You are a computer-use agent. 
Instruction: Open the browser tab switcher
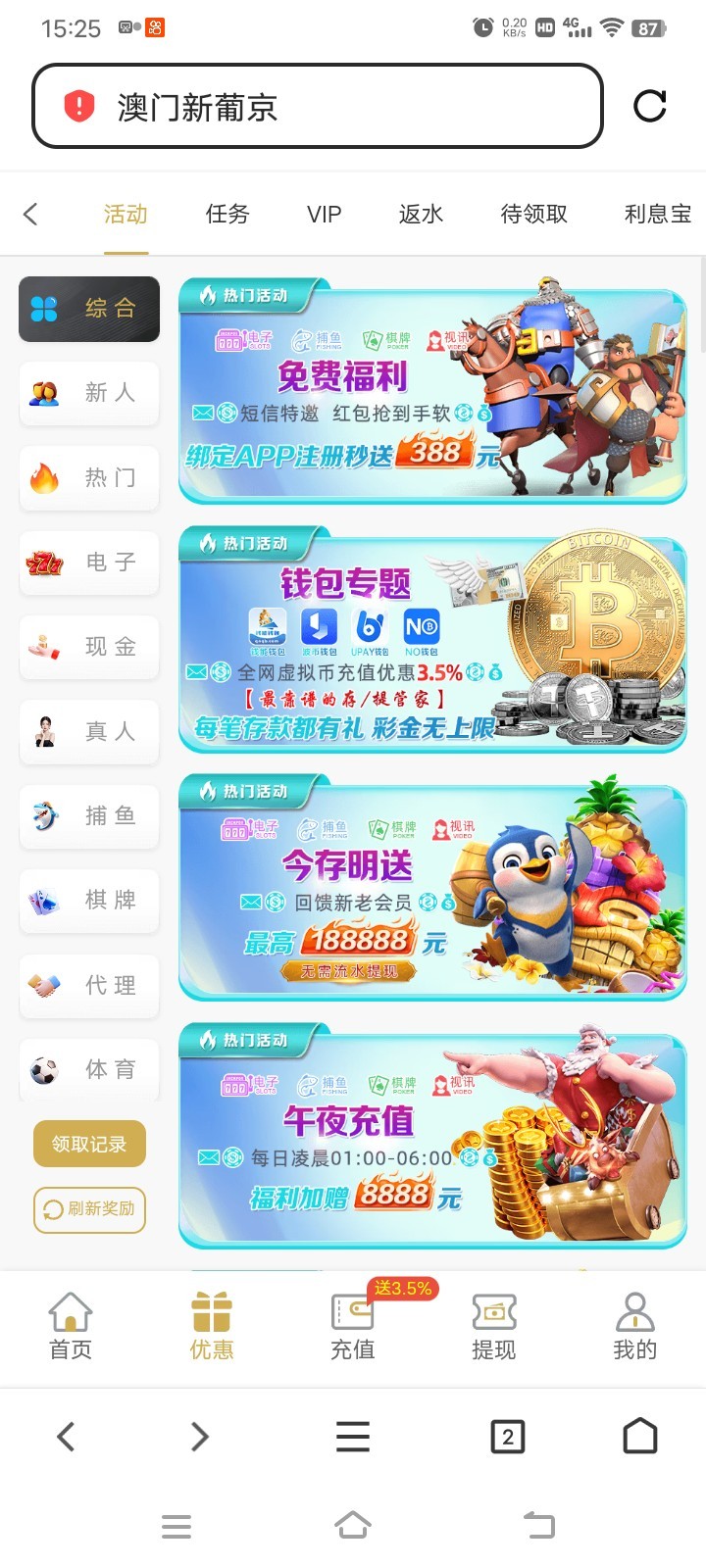click(x=507, y=1437)
